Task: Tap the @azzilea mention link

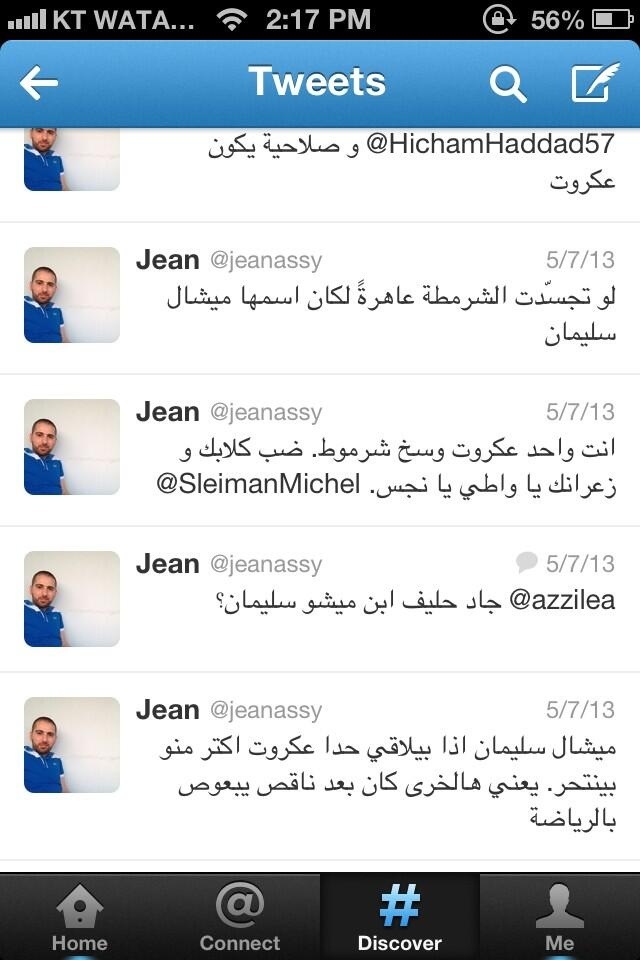Action: click(565, 600)
